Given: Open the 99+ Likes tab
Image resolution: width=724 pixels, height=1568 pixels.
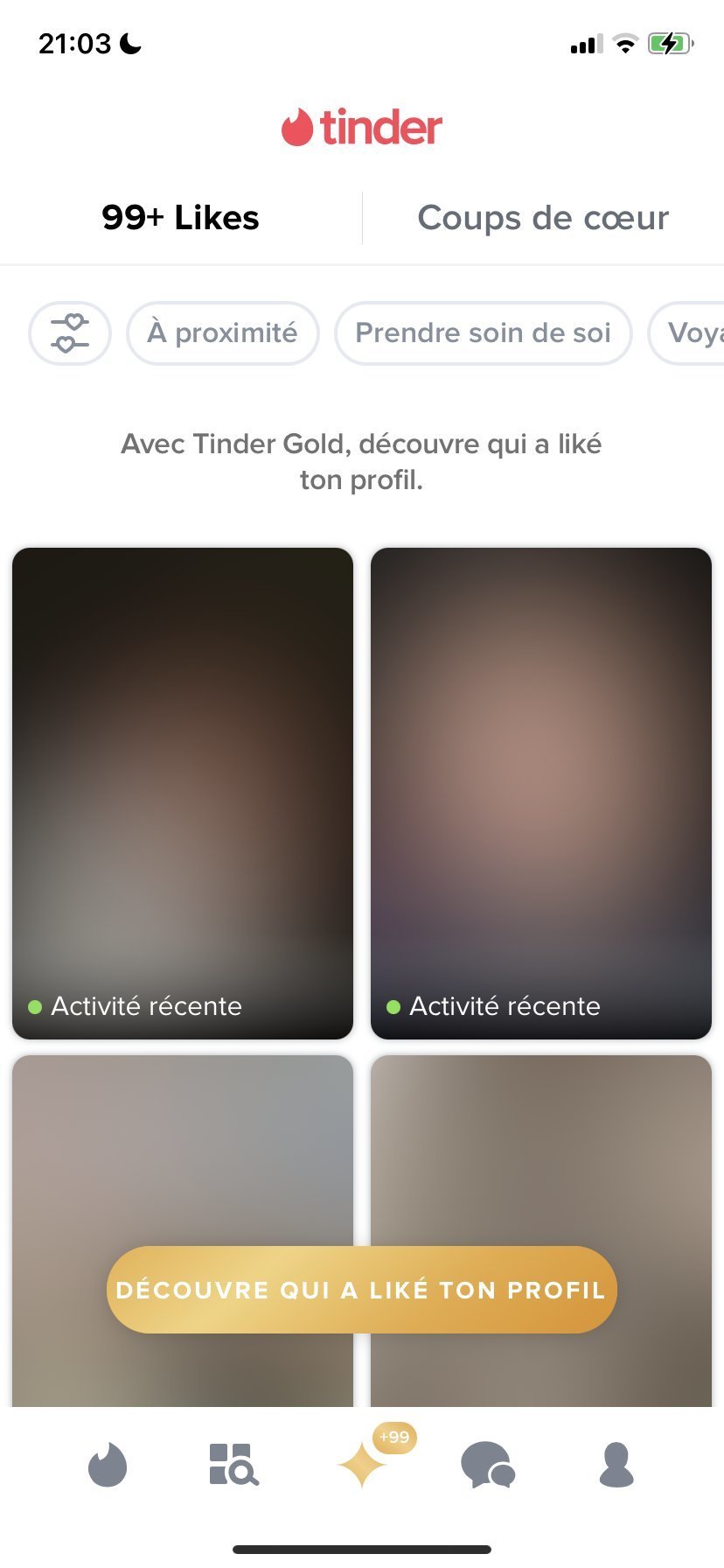Looking at the screenshot, I should pos(181,218).
